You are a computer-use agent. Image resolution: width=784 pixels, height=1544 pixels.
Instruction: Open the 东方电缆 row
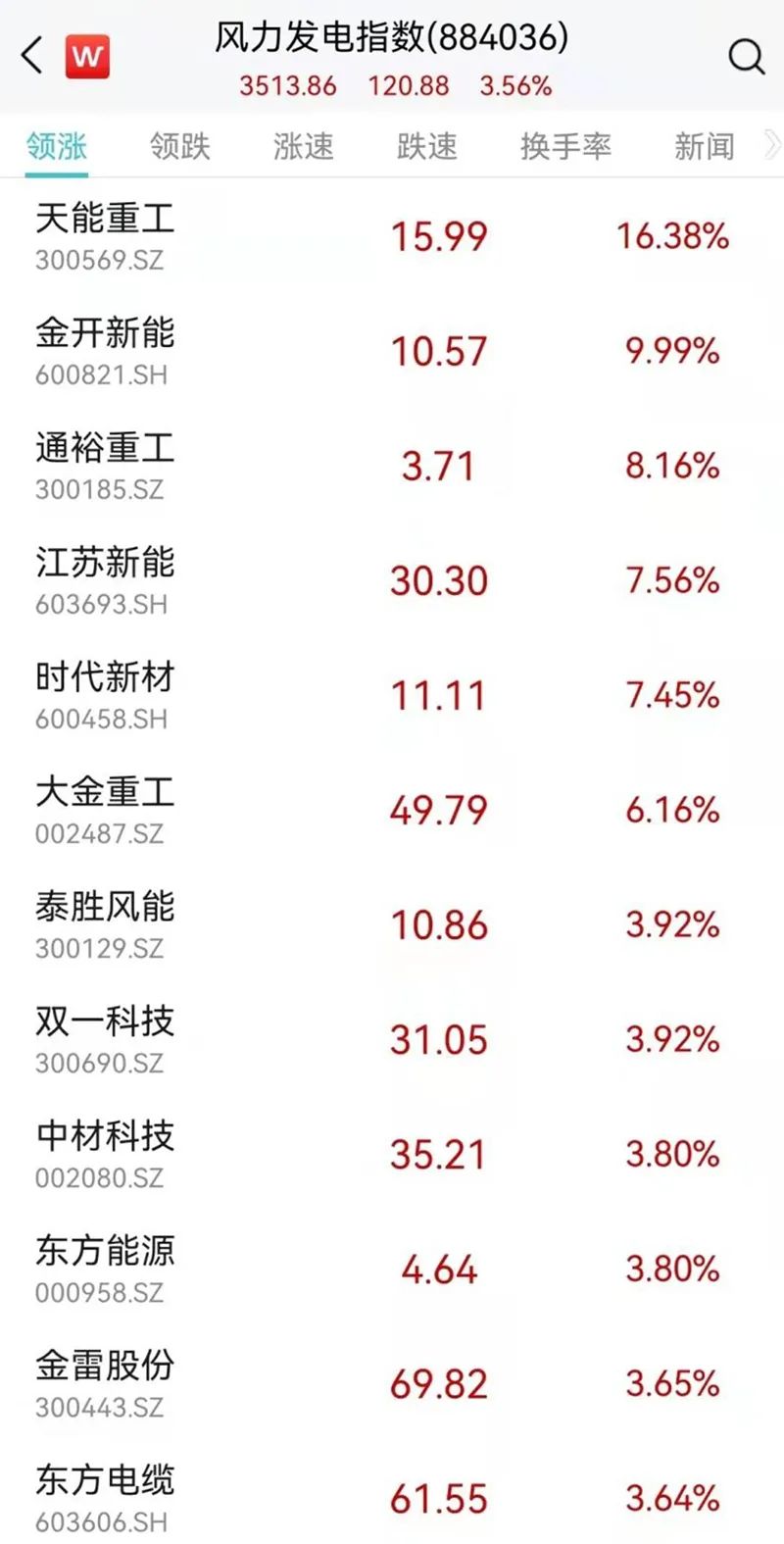click(x=392, y=1493)
